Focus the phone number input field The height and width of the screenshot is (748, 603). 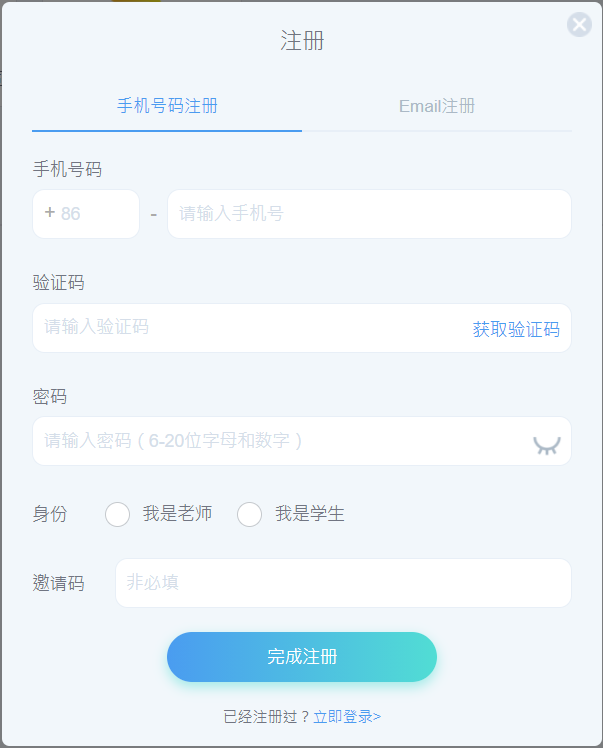(x=368, y=214)
